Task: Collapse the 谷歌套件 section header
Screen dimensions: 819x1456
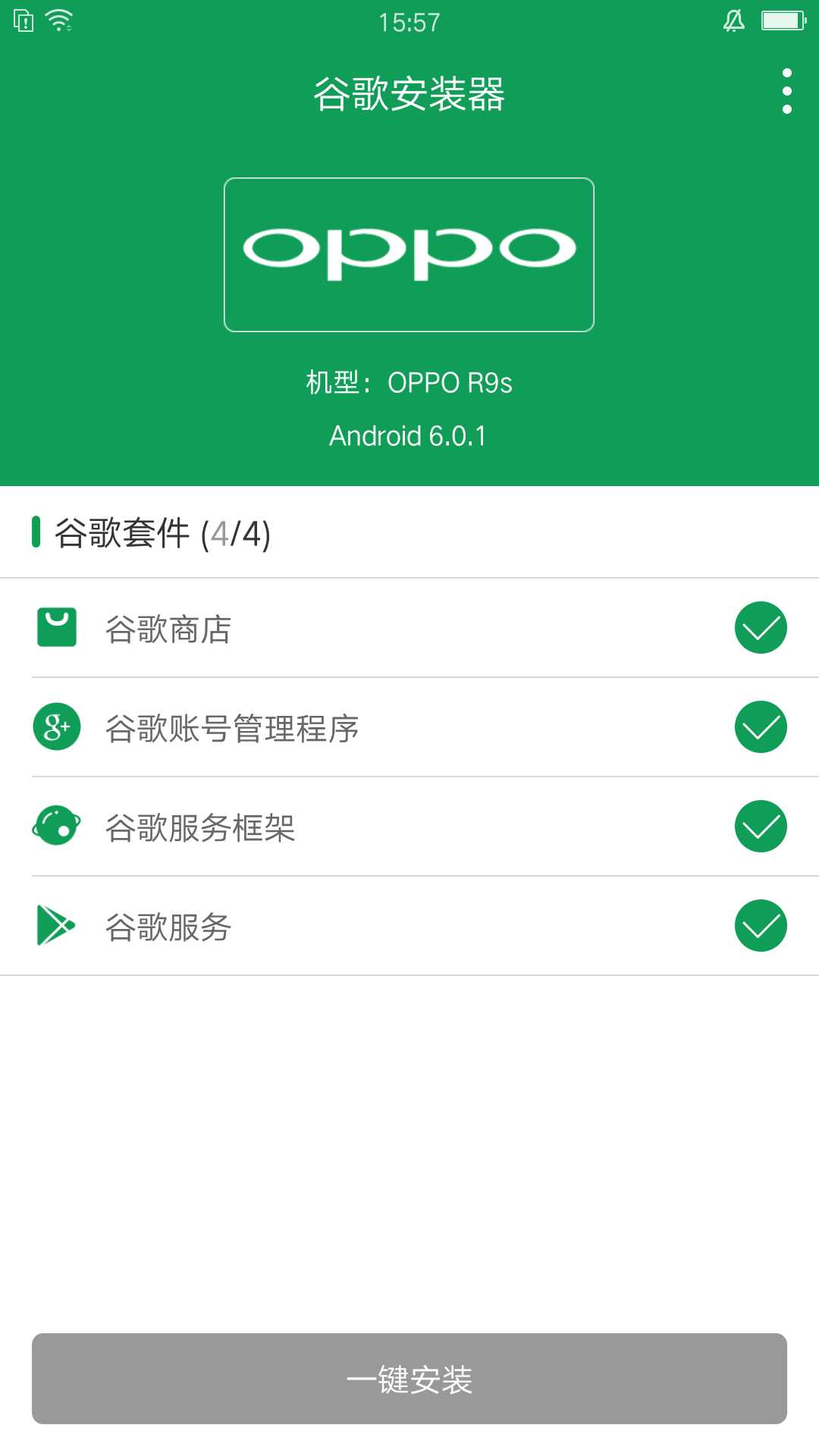Action: tap(152, 533)
